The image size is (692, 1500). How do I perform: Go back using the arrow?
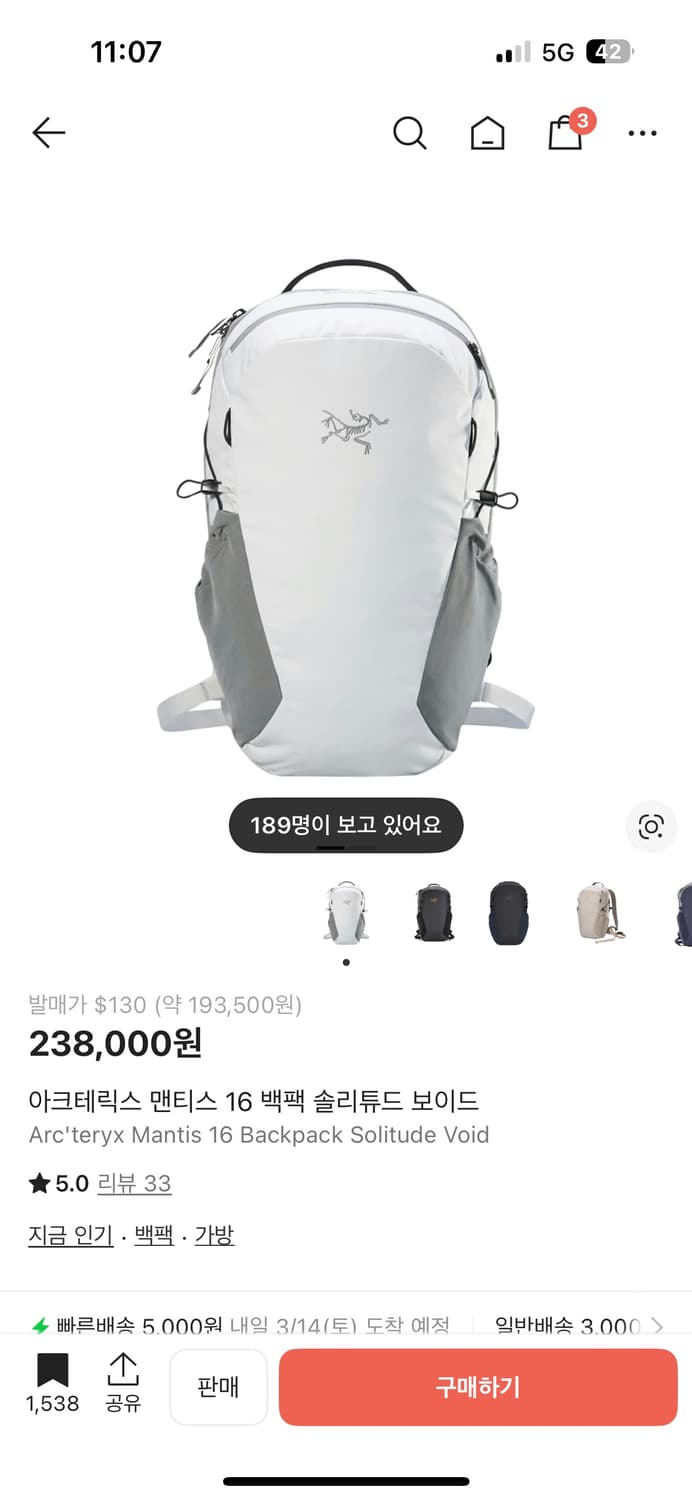tap(48, 132)
